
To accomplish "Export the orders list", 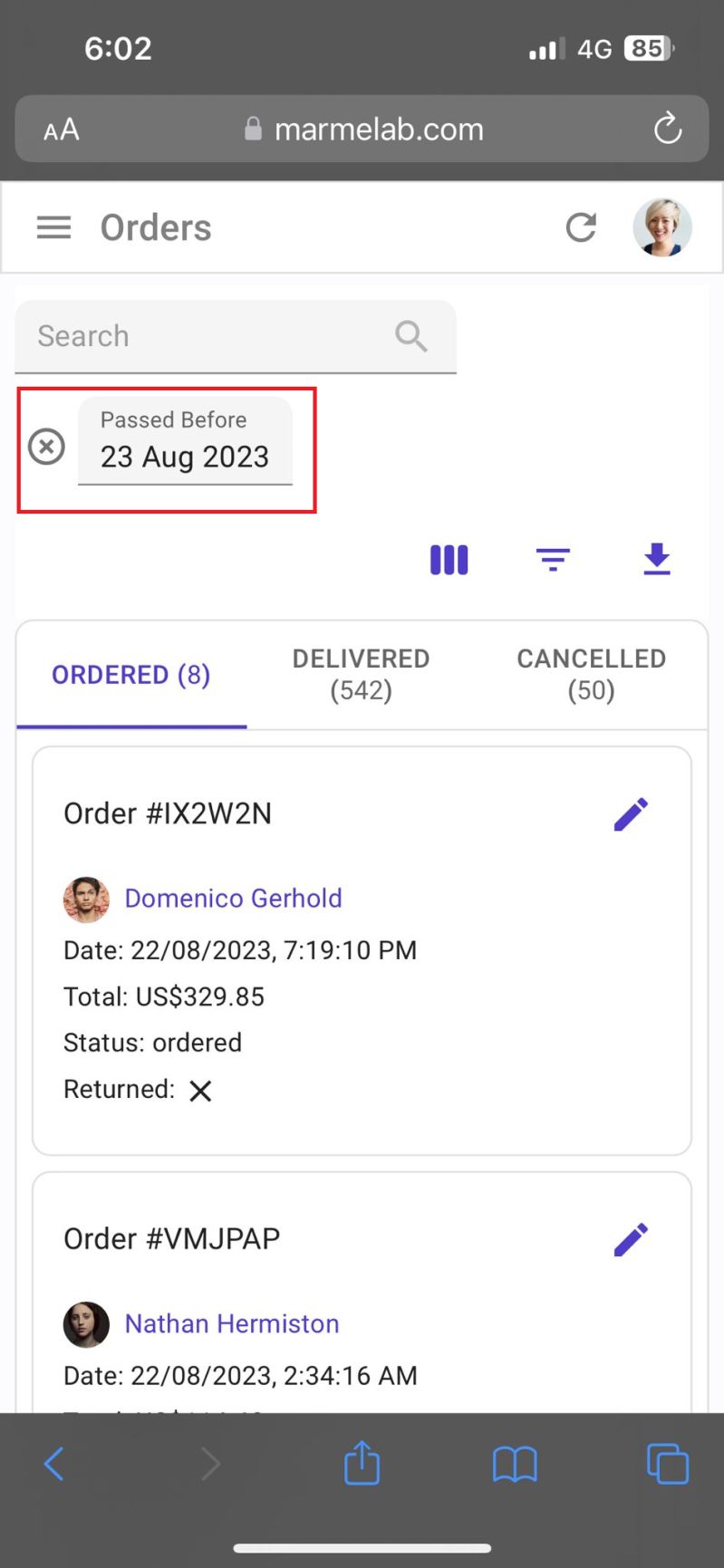I will [x=656, y=560].
